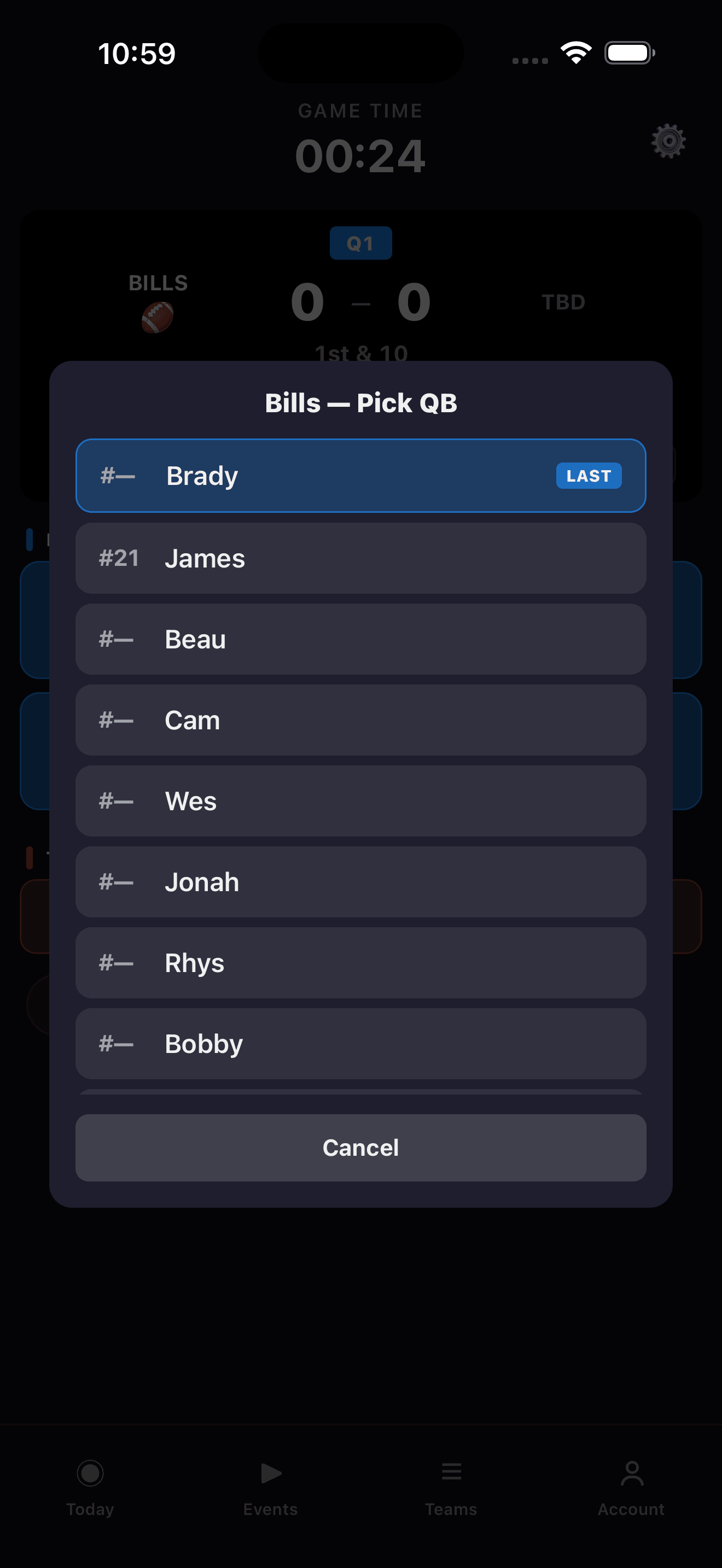This screenshot has width=722, height=1568.
Task: Tap the LAST badge next to Brady
Action: coord(588,476)
